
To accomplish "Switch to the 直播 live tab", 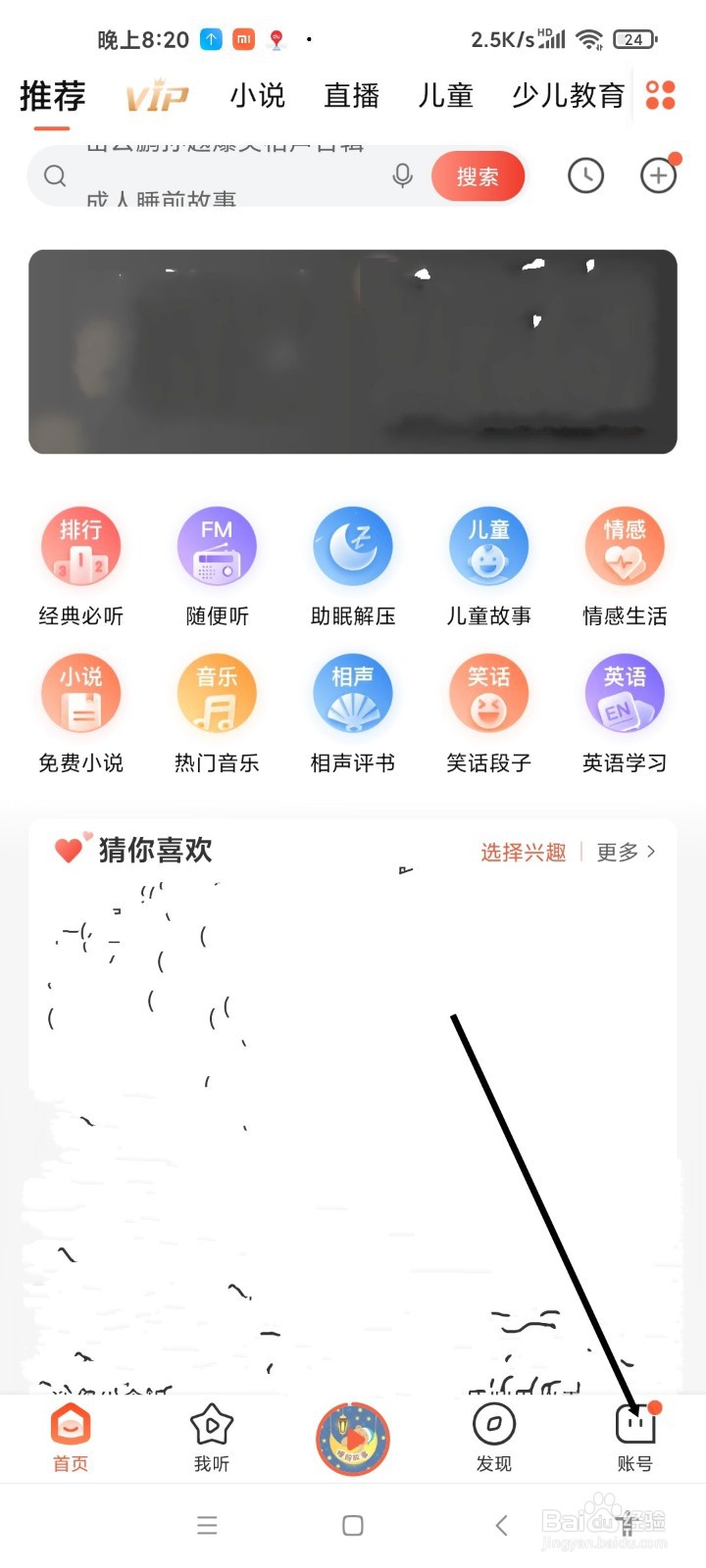I will pyautogui.click(x=350, y=95).
